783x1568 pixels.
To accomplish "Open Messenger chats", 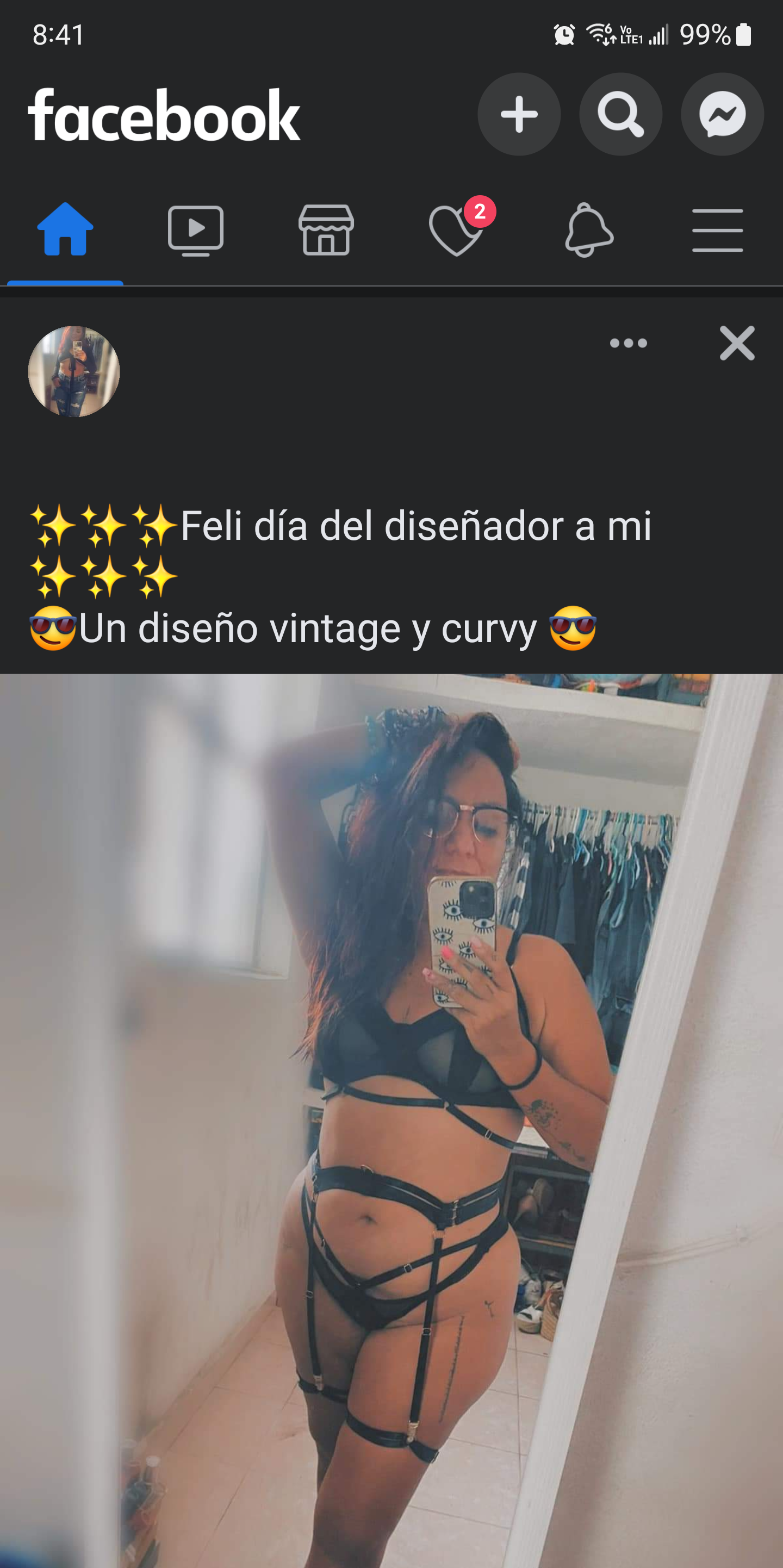I will pyautogui.click(x=722, y=114).
